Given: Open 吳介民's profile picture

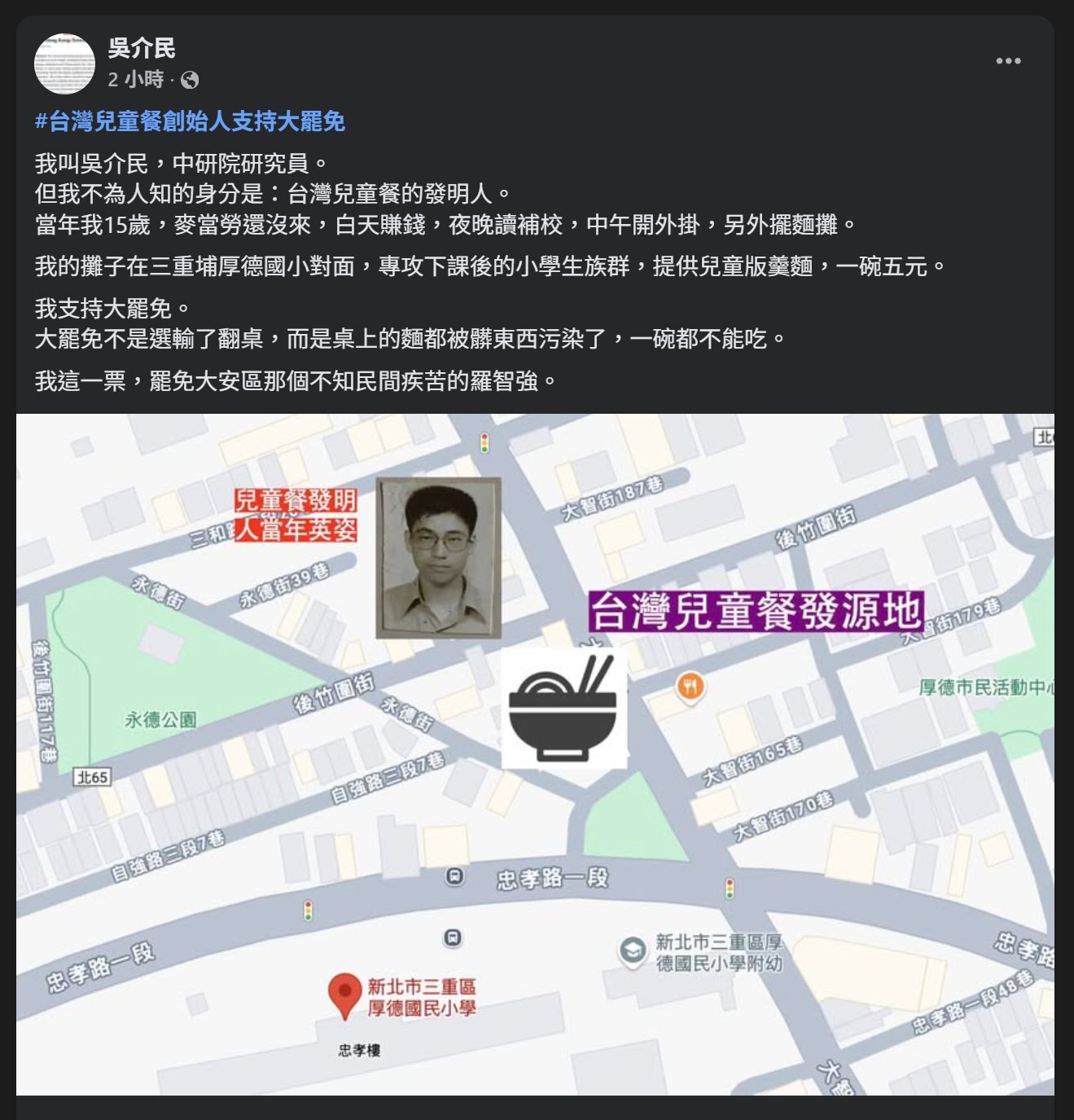Looking at the screenshot, I should [x=64, y=64].
